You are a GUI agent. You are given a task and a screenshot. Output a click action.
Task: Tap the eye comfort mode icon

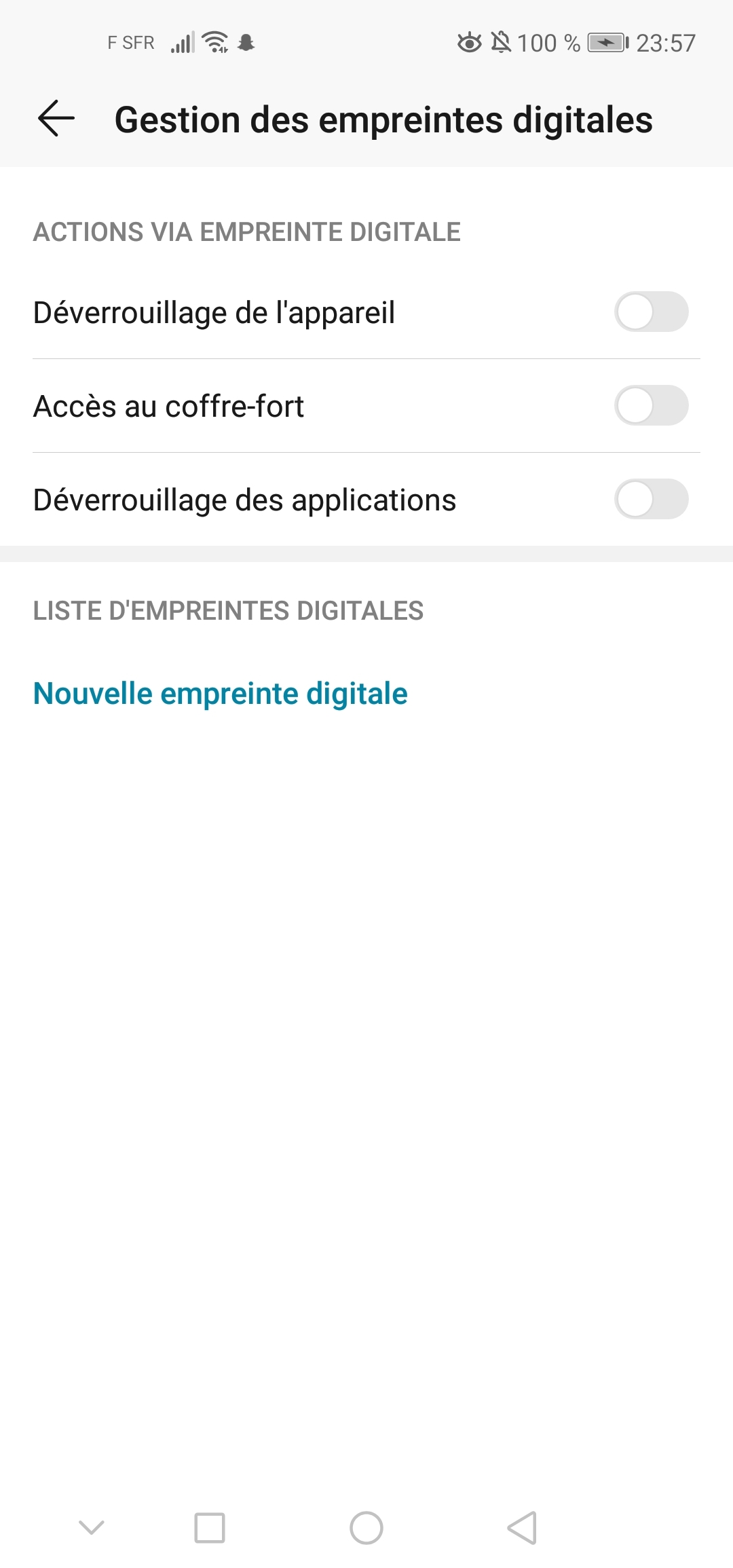[470, 42]
